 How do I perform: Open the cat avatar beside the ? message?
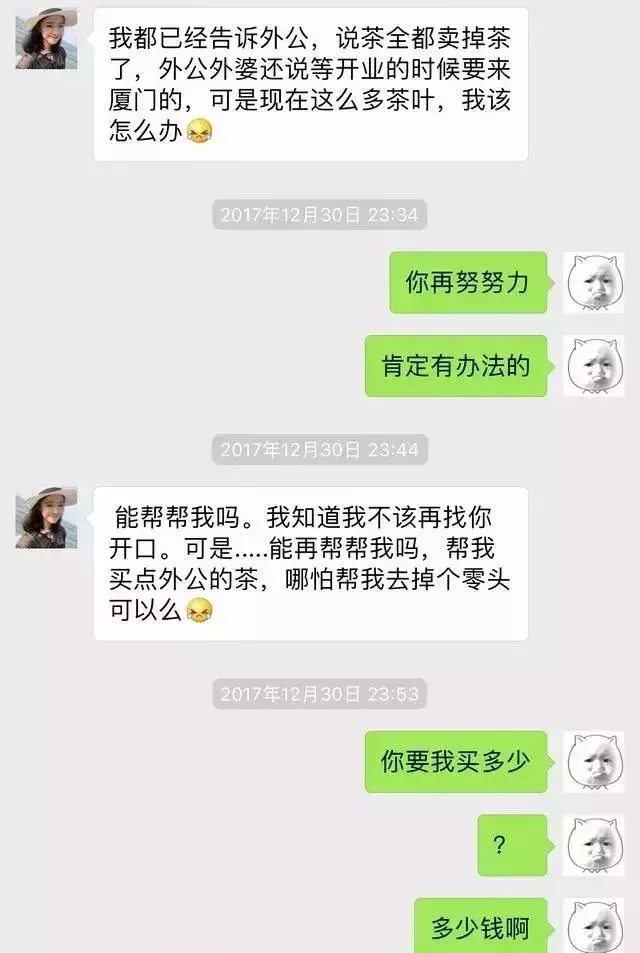595,845
